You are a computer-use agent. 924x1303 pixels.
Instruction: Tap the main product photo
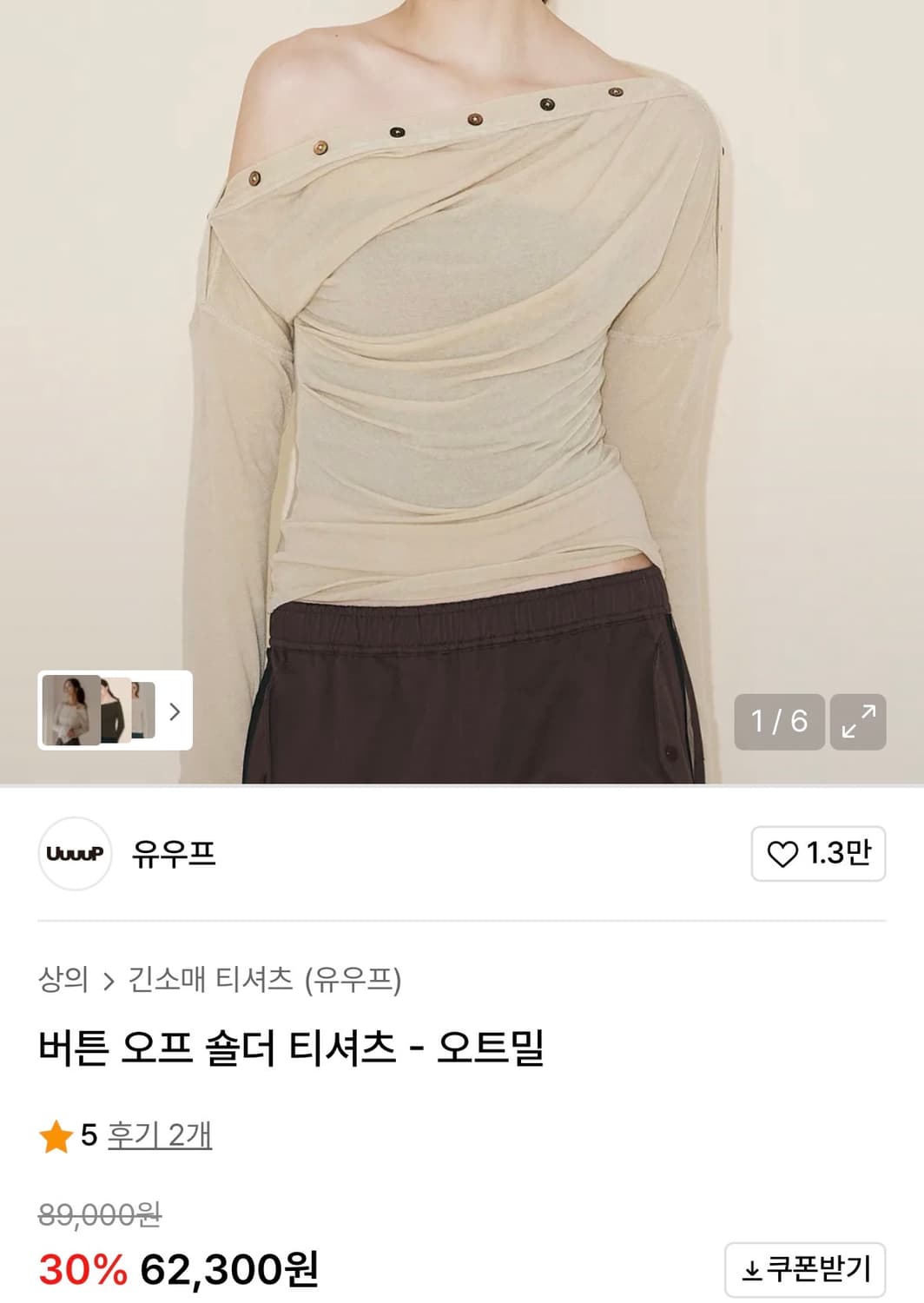coord(462,365)
